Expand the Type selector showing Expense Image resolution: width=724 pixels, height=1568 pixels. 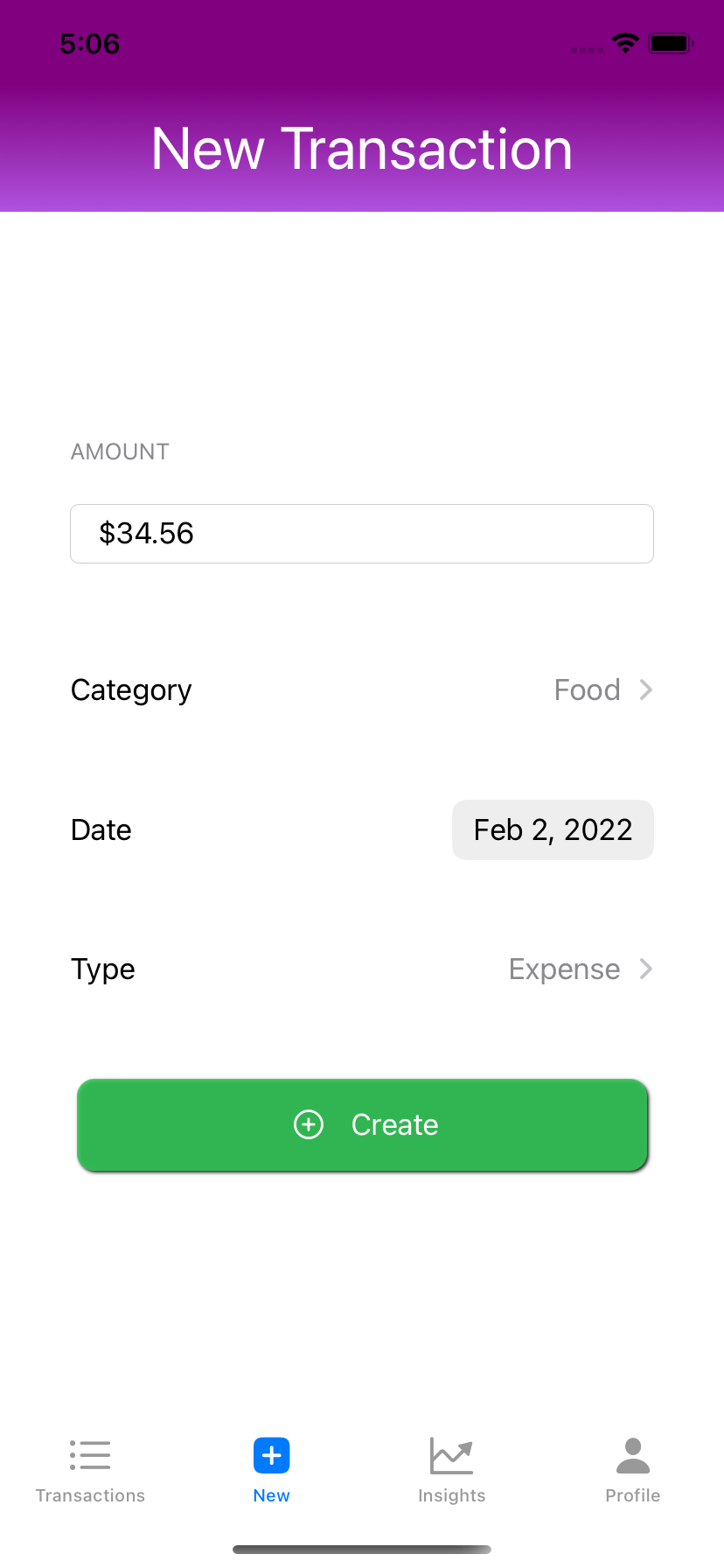(x=564, y=969)
